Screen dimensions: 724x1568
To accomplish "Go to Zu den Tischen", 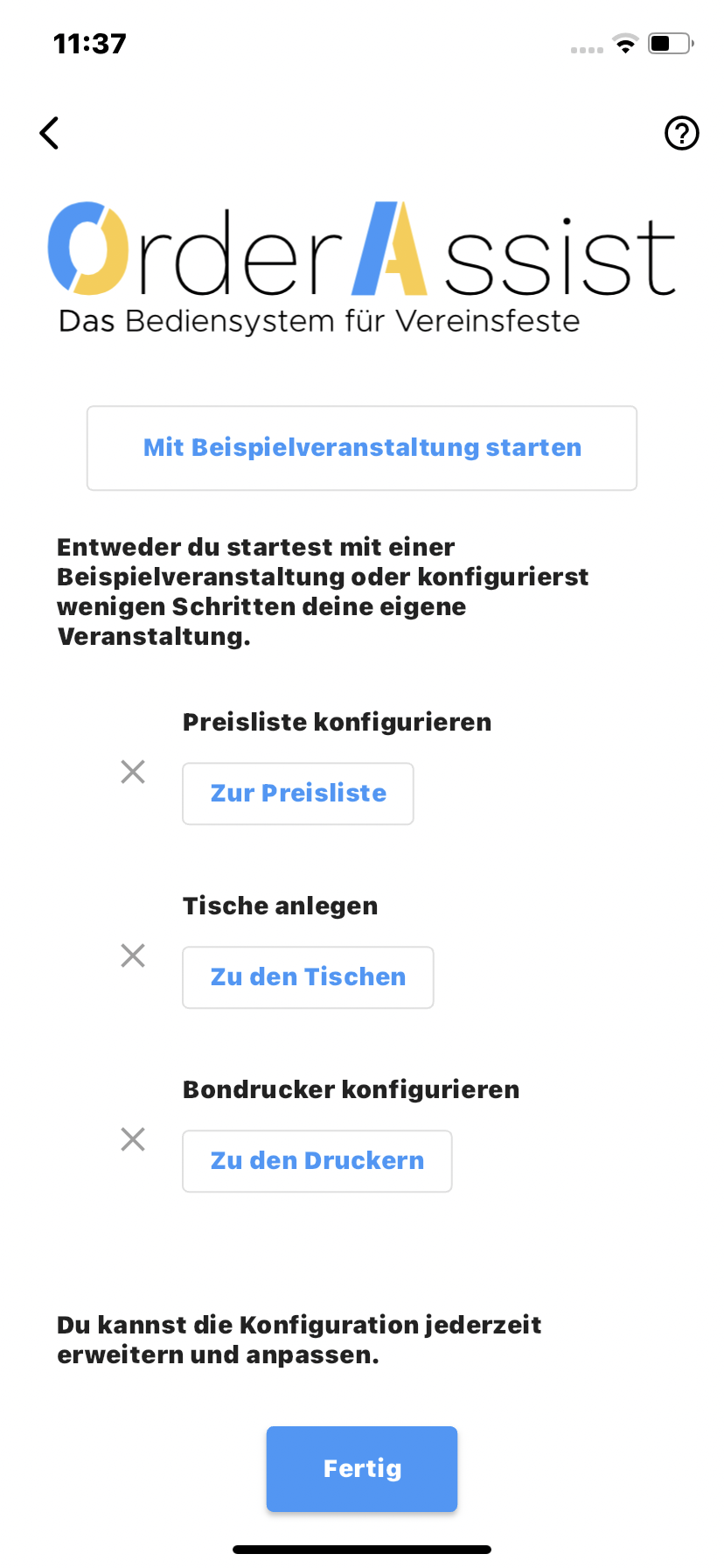I will [308, 977].
